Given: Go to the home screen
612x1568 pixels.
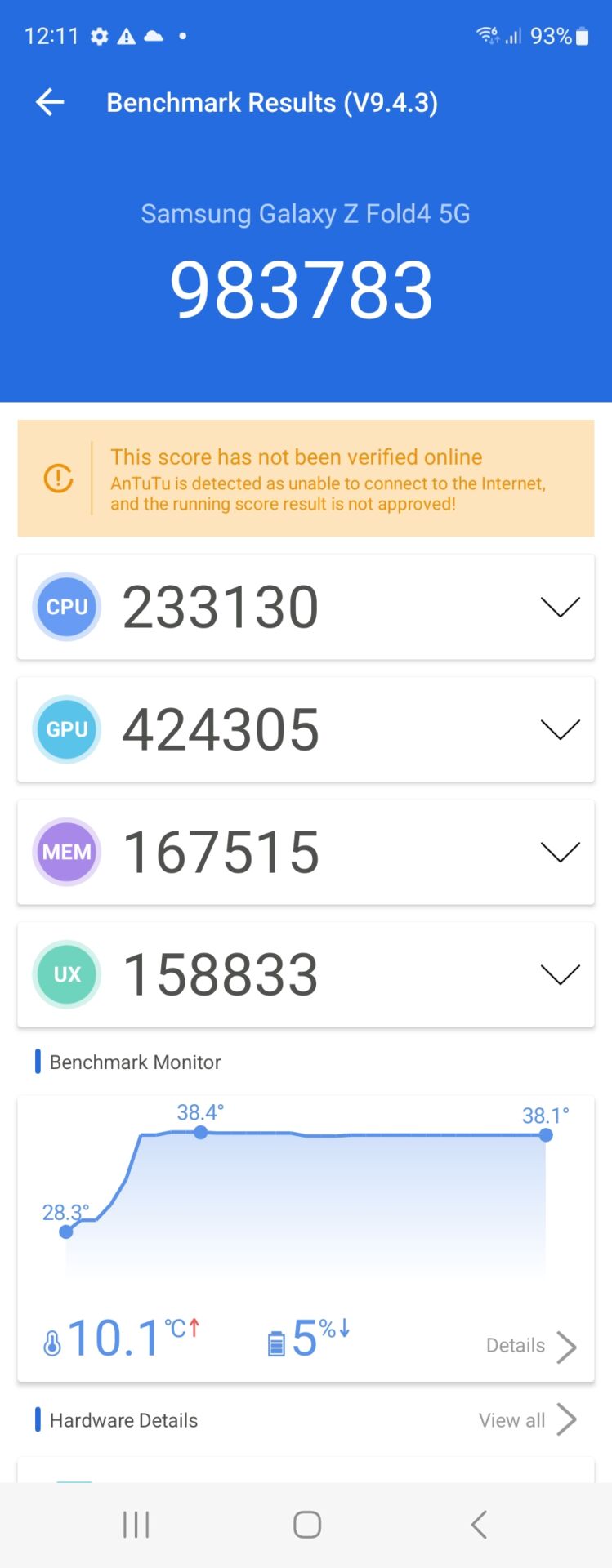Looking at the screenshot, I should click(306, 1524).
